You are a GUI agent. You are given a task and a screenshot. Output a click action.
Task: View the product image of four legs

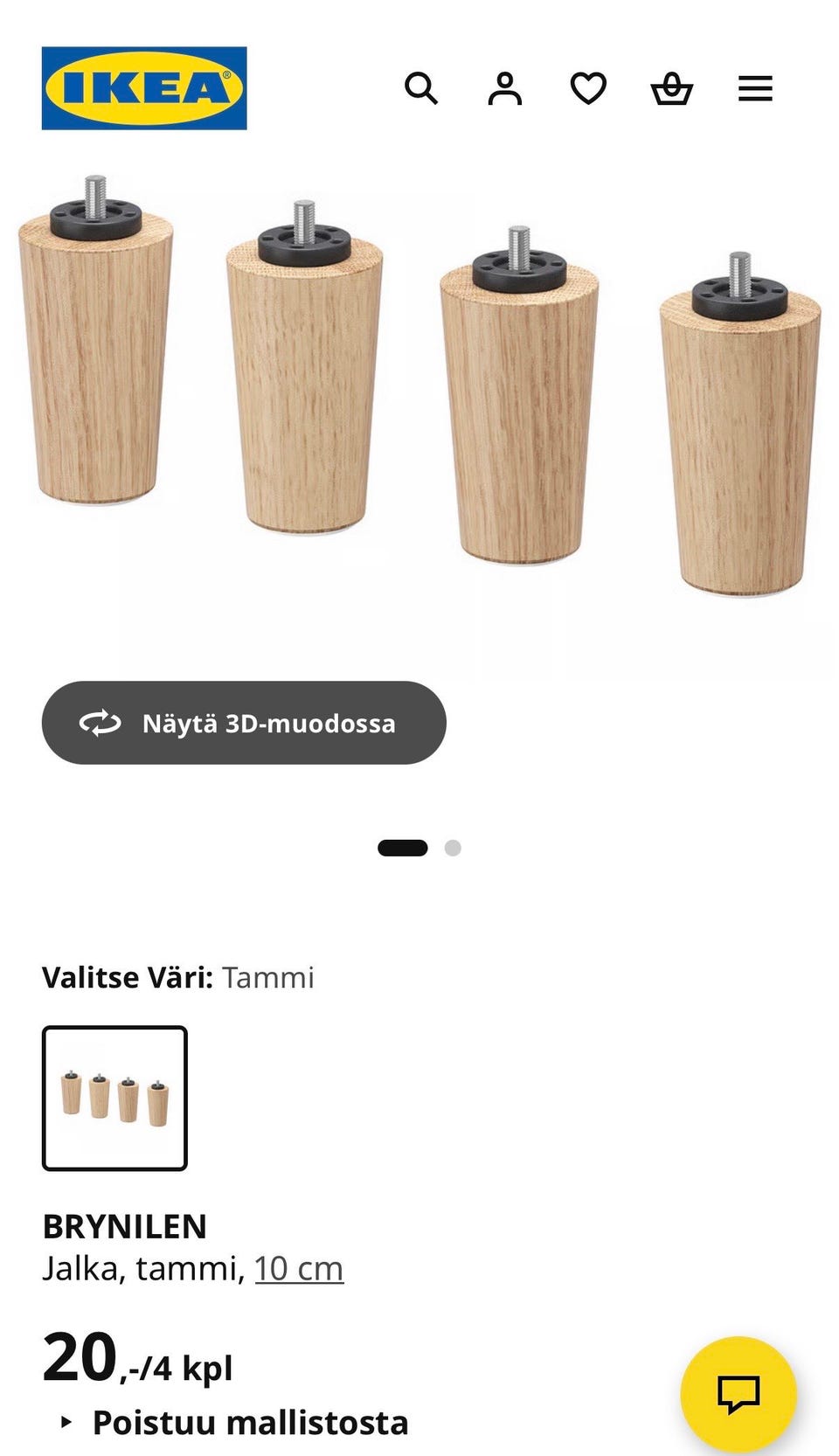point(419,385)
